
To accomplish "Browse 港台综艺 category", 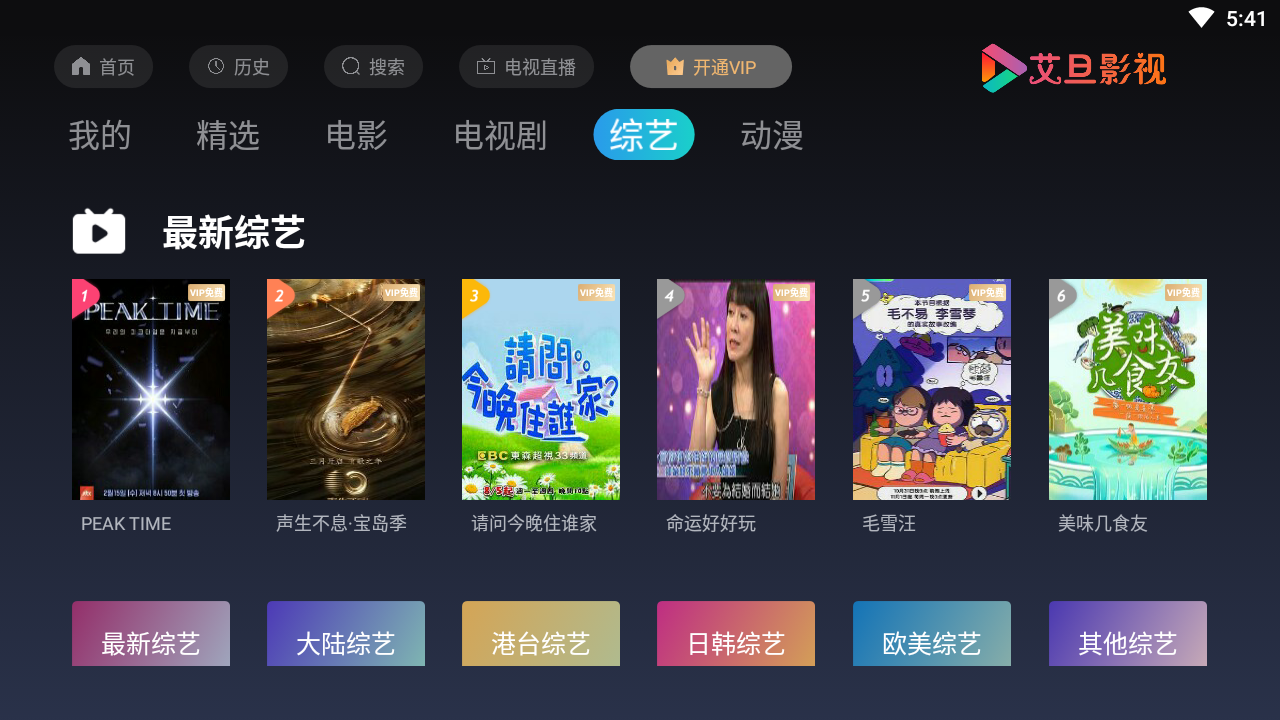I will [x=541, y=635].
